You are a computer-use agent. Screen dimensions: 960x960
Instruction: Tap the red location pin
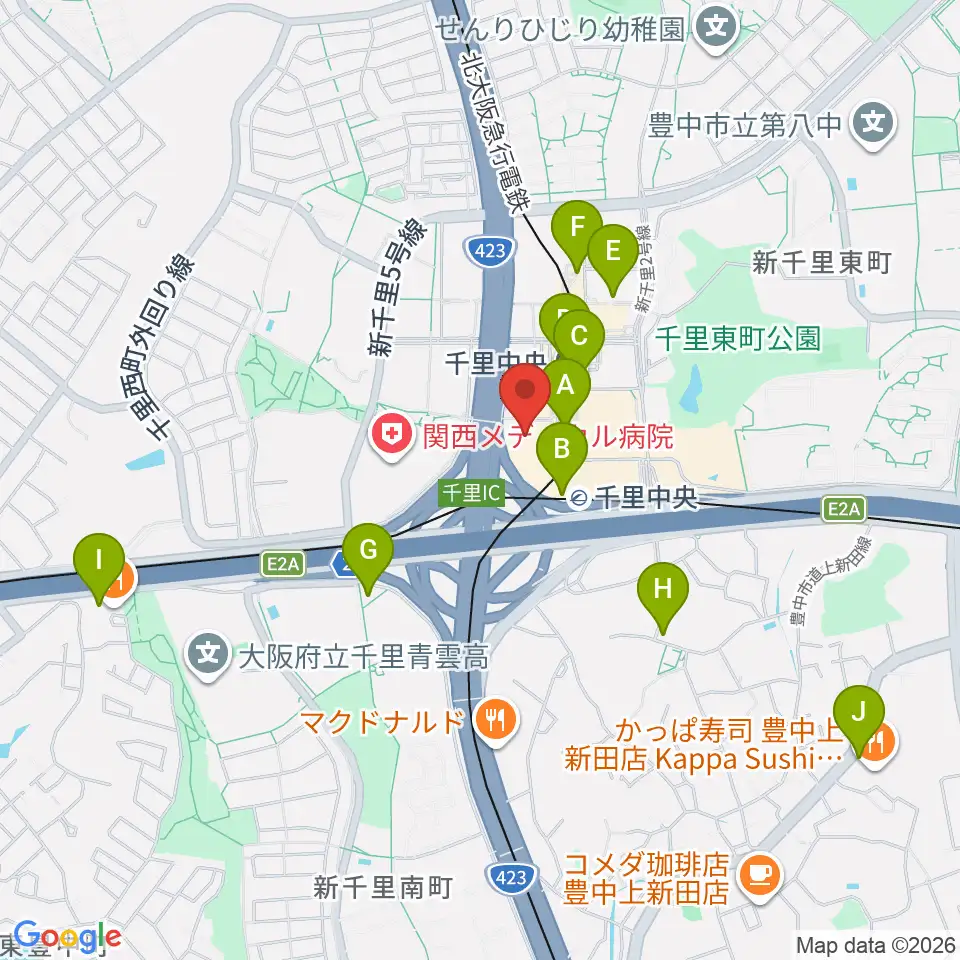coord(525,392)
